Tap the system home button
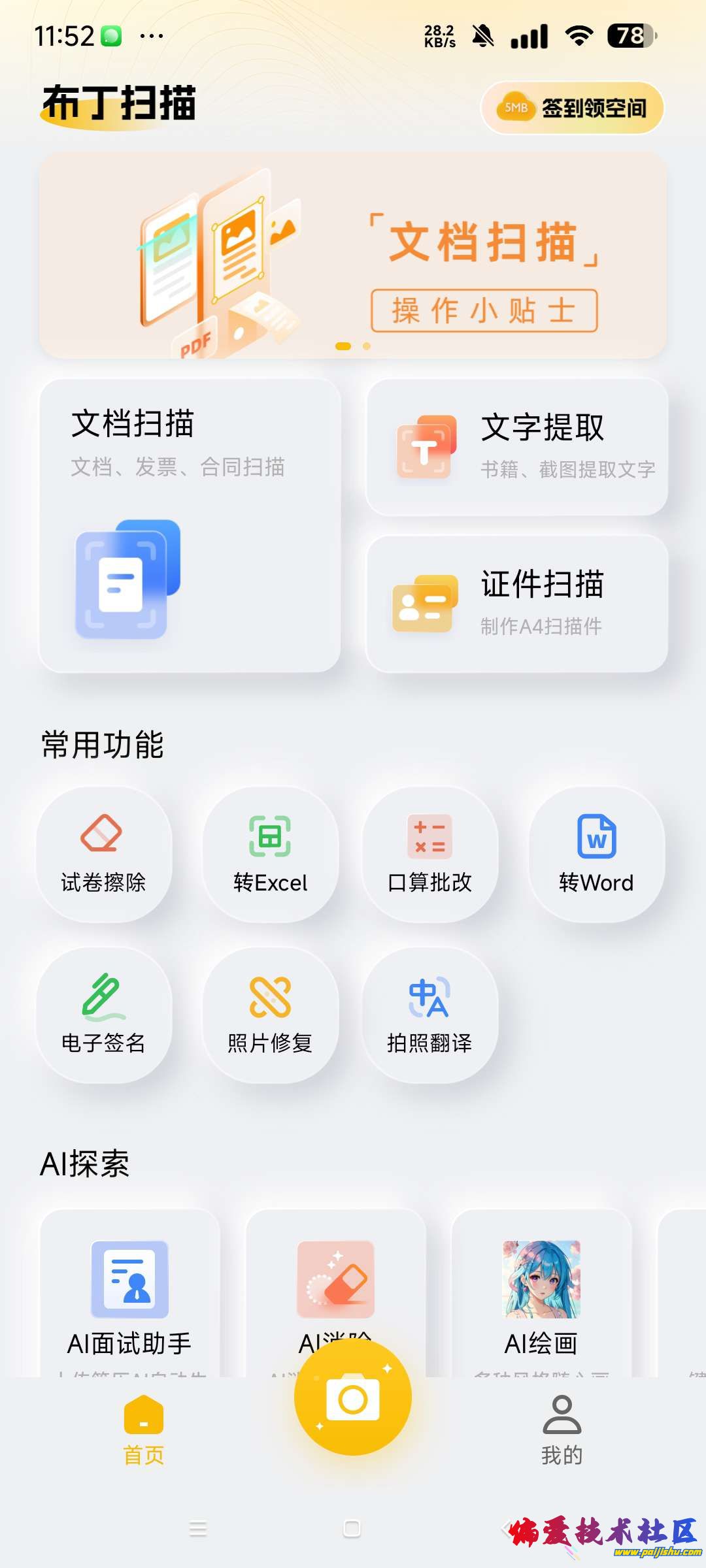This screenshot has width=706, height=1568. pos(352,1529)
